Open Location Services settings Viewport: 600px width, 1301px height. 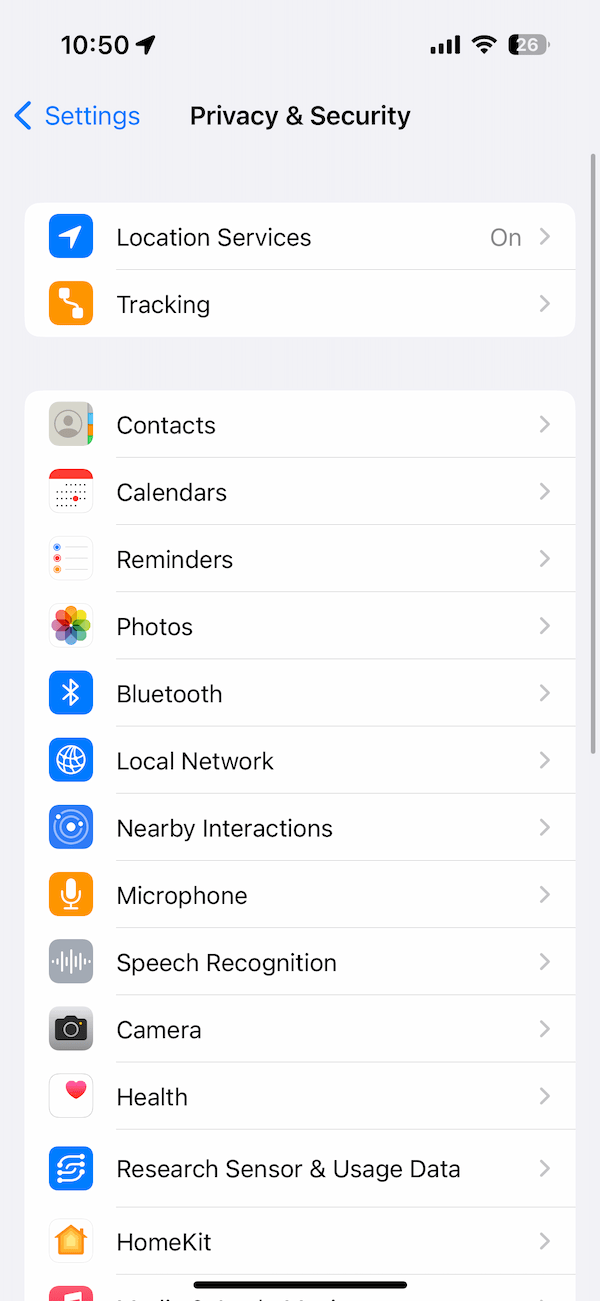point(300,237)
